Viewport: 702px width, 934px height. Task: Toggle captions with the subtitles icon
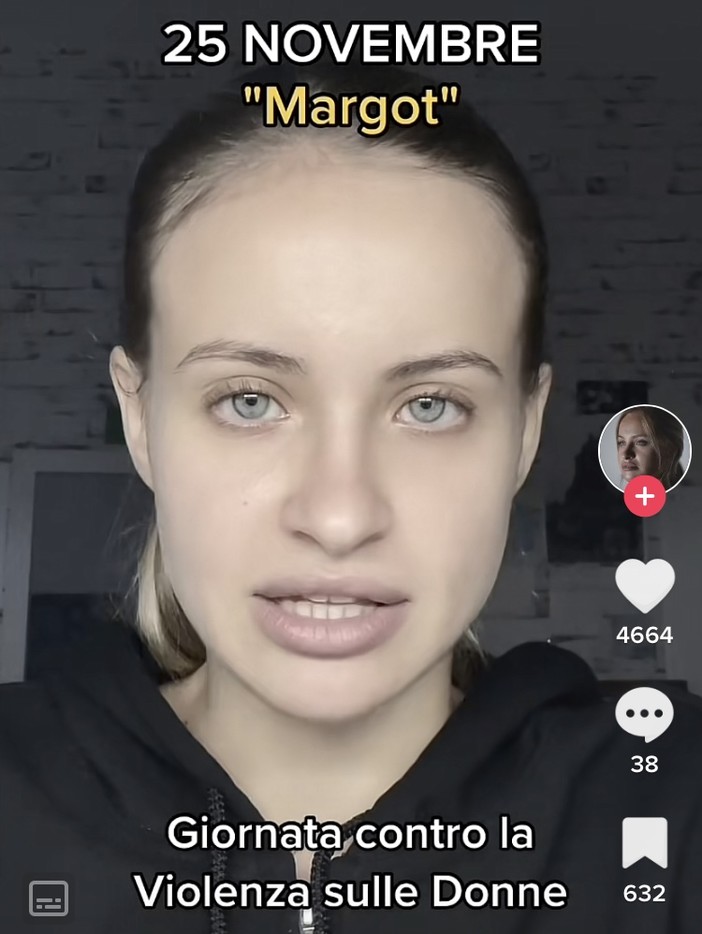coord(49,898)
